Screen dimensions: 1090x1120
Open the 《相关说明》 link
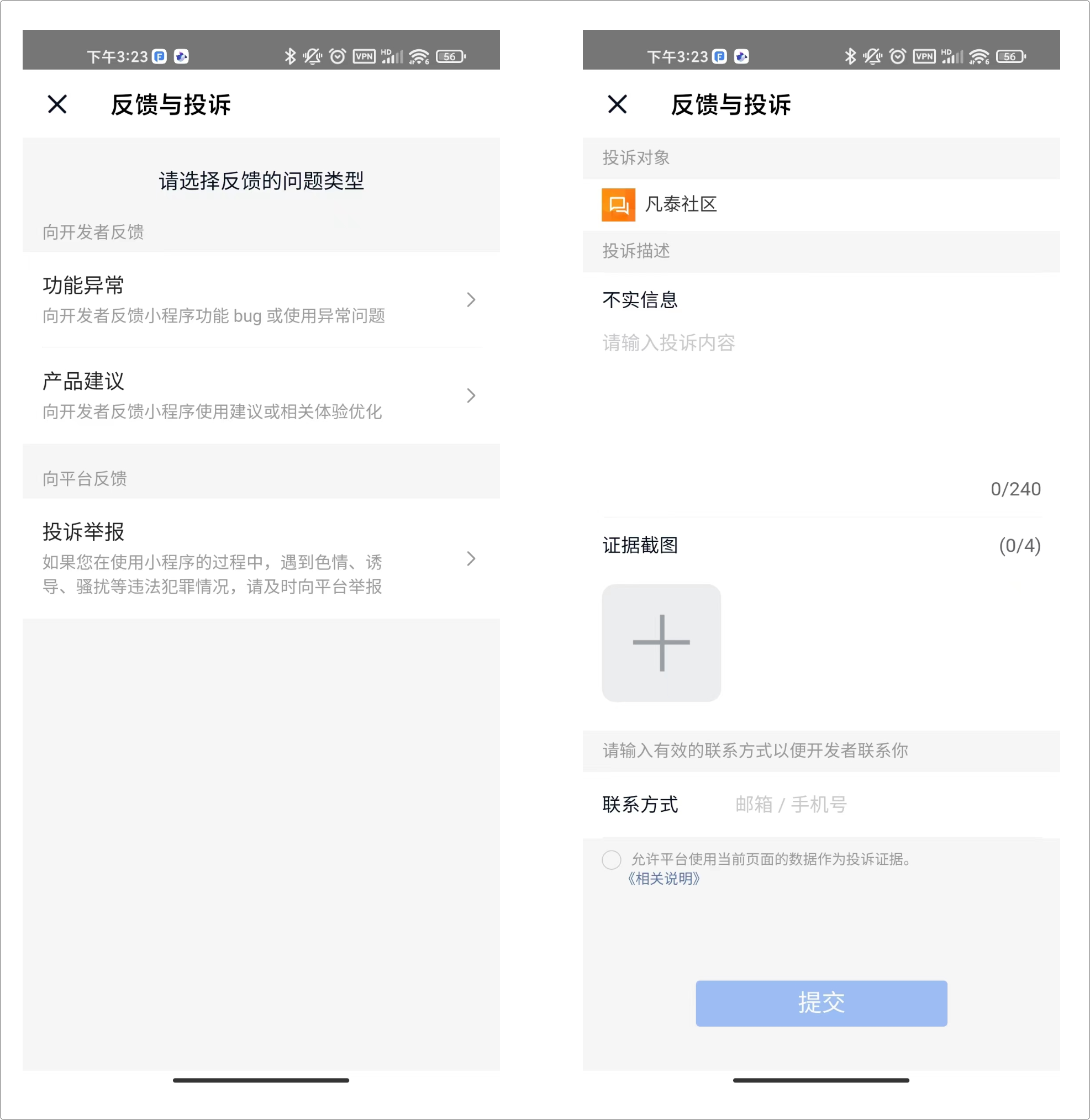664,879
